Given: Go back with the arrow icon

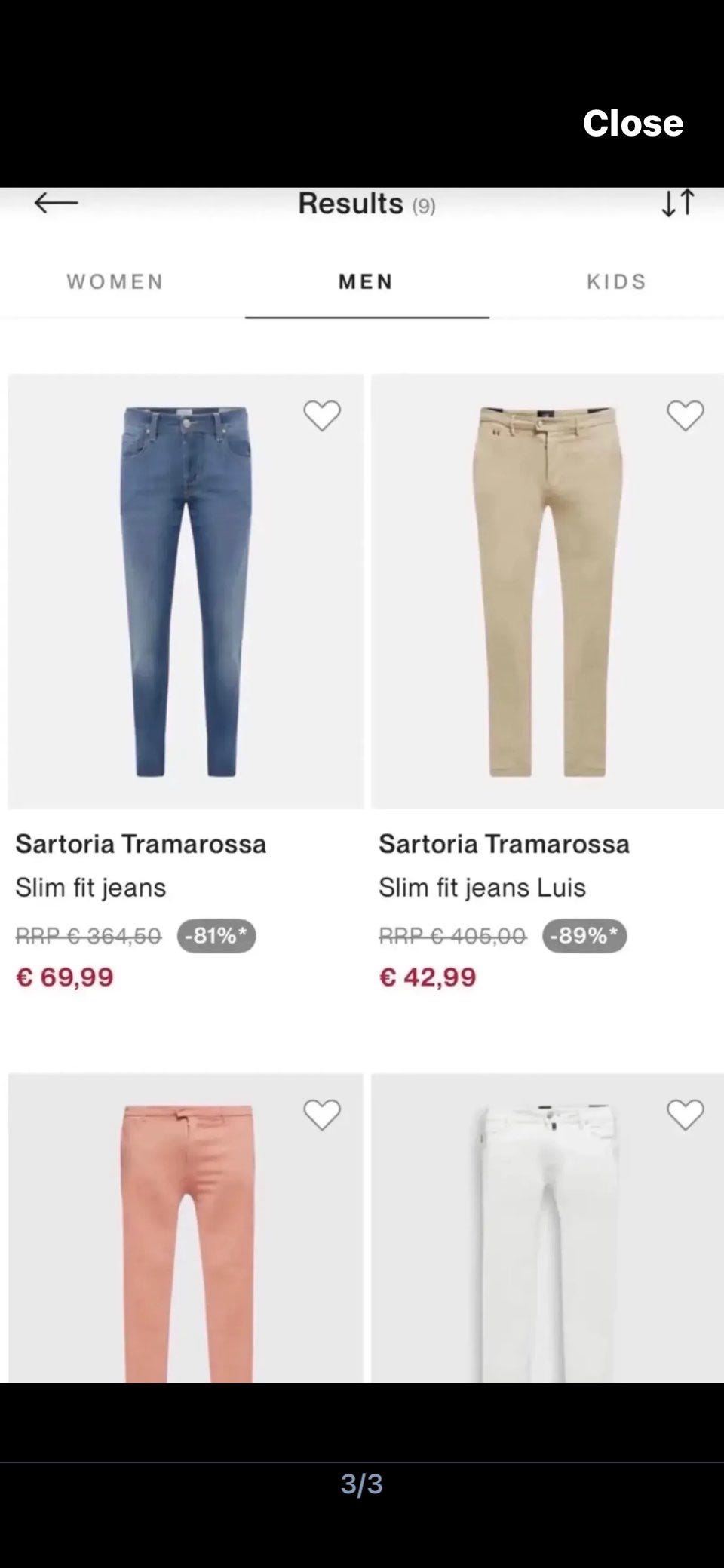Looking at the screenshot, I should point(57,203).
